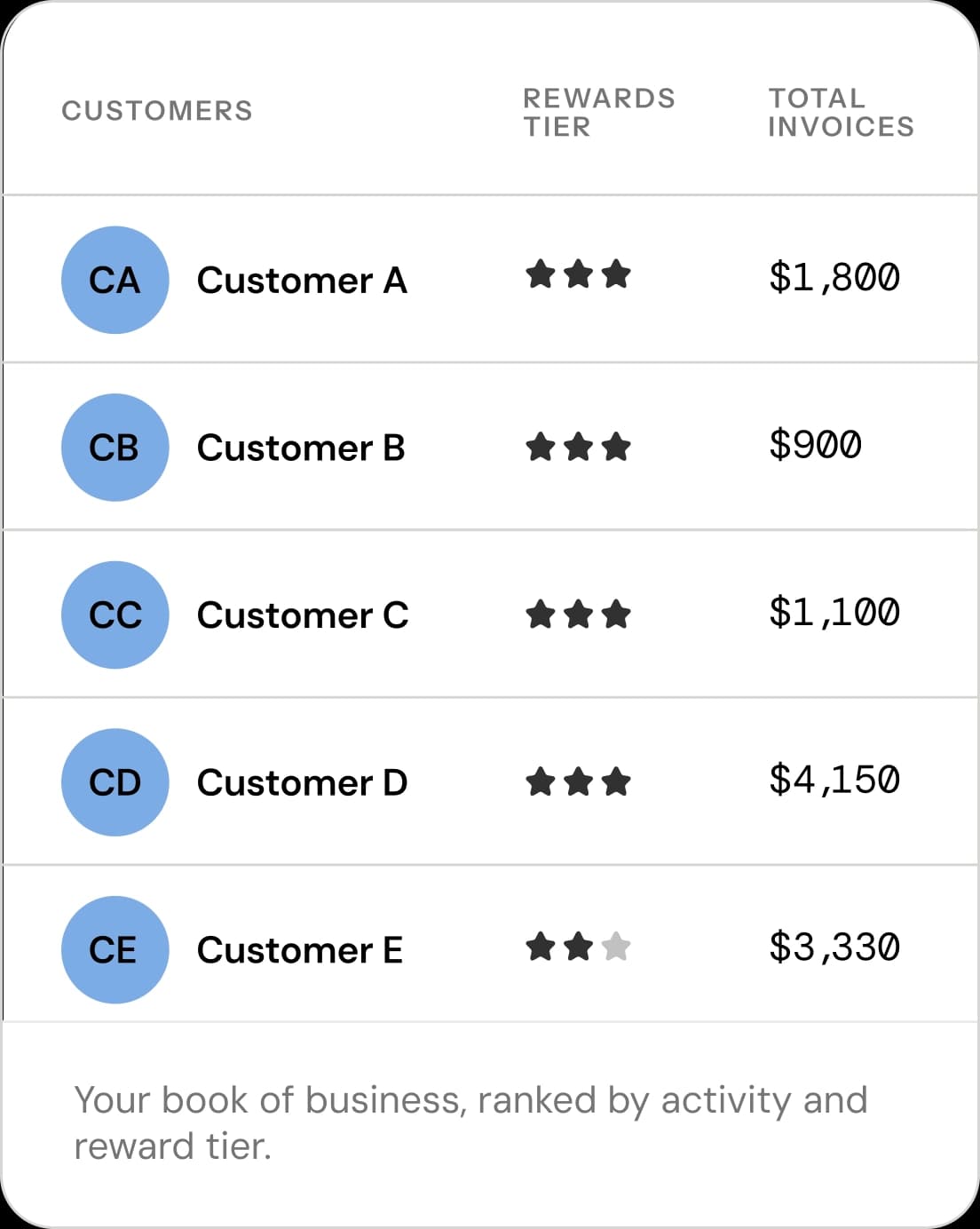This screenshot has height=1229, width=980.
Task: Expand the TOTAL INVOICES column header
Action: [x=842, y=110]
